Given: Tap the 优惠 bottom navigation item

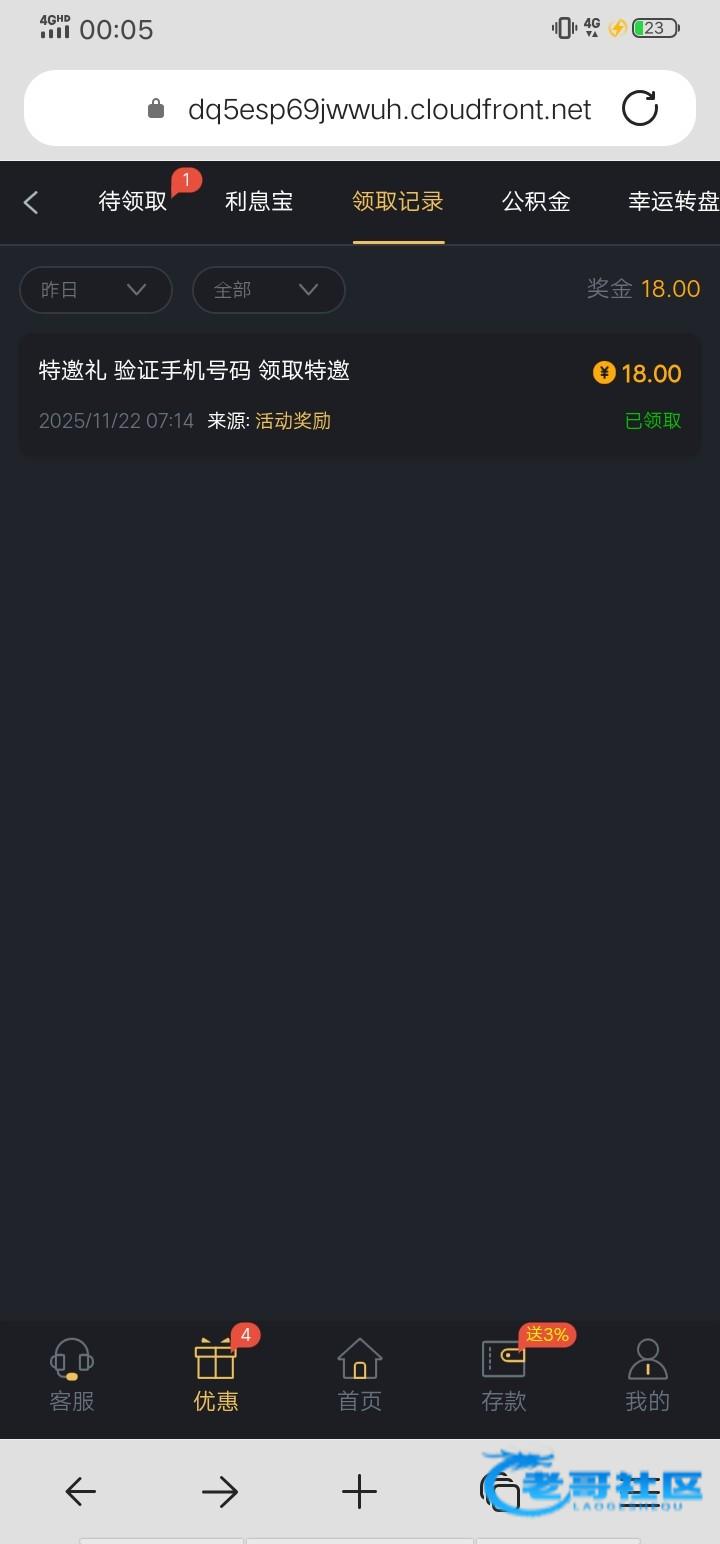Looking at the screenshot, I should pyautogui.click(x=216, y=1376).
